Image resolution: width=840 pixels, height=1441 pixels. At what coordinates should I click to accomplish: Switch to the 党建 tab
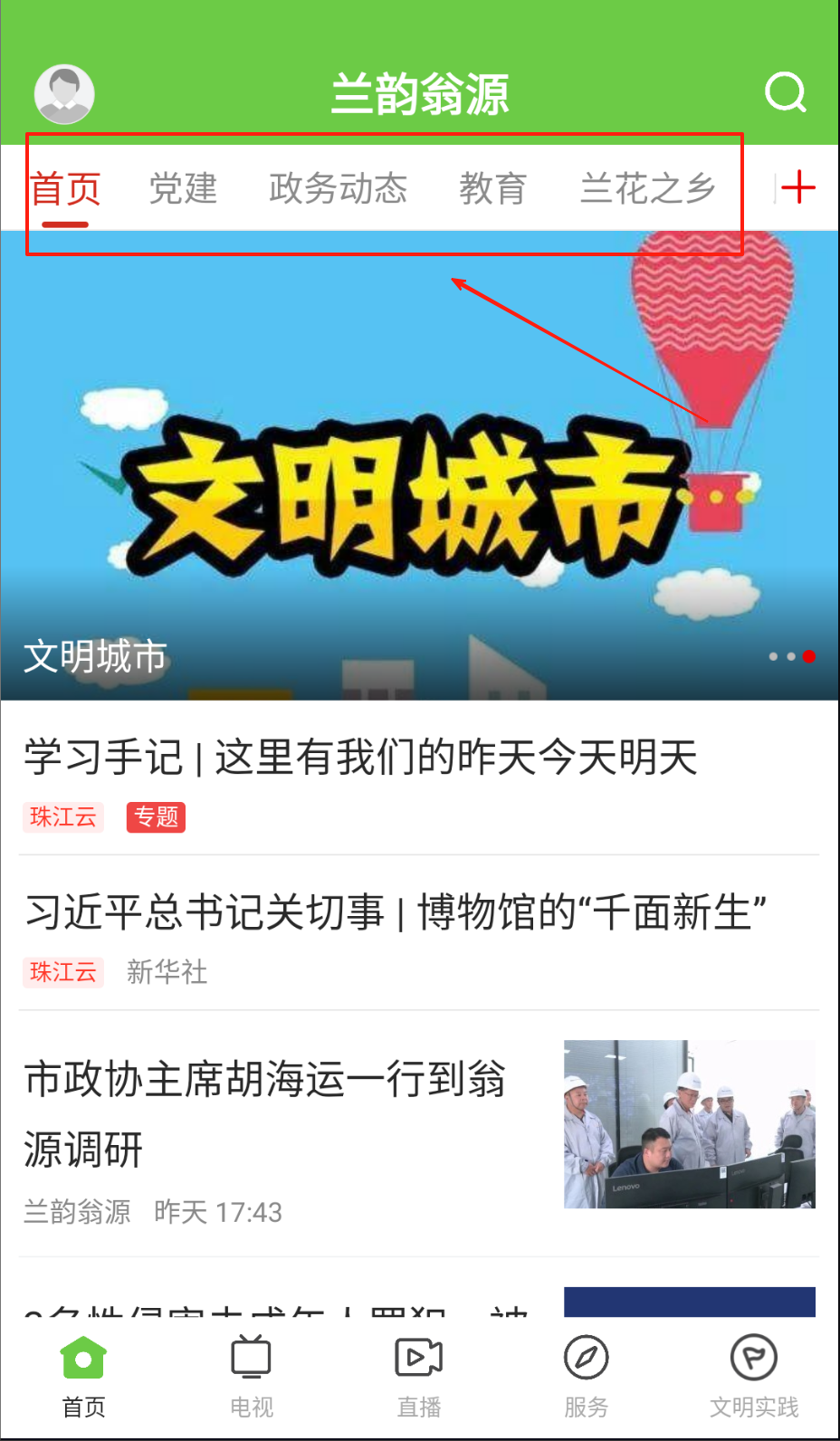click(183, 188)
